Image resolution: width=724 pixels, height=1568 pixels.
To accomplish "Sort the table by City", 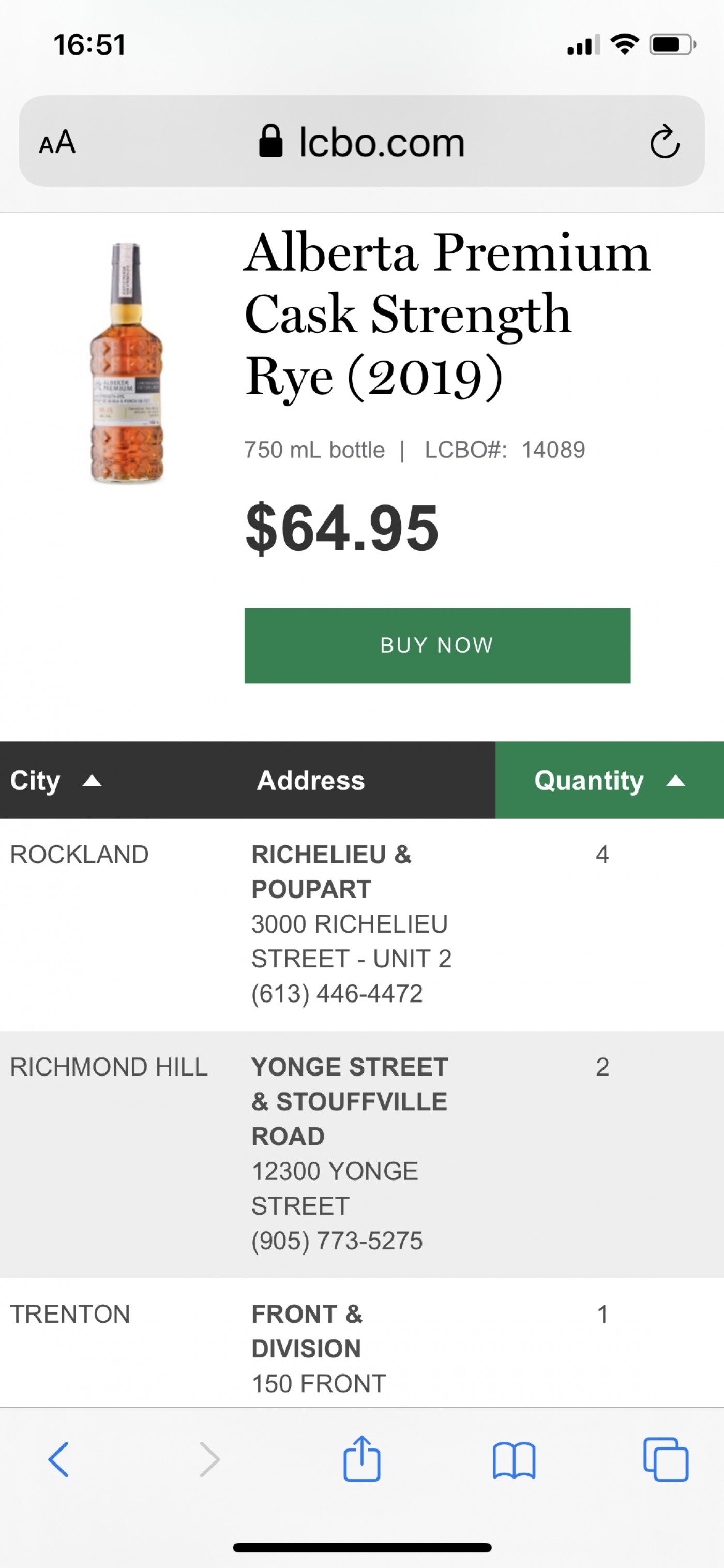I will click(x=55, y=780).
